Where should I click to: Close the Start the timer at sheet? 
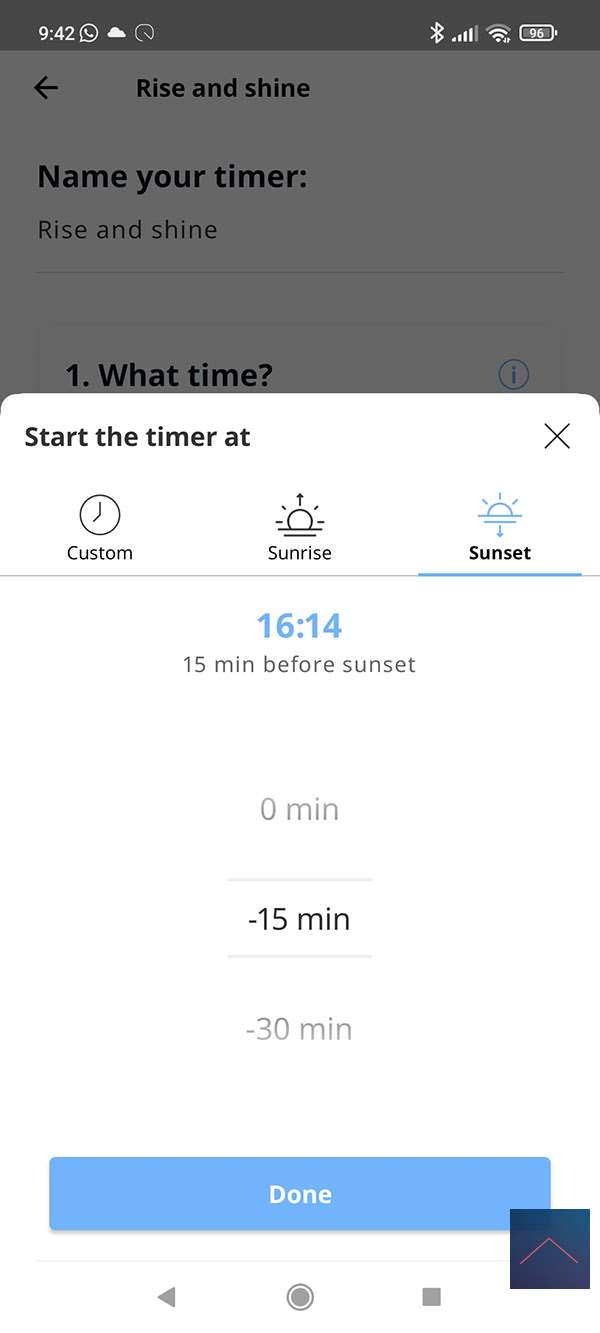[x=557, y=436]
